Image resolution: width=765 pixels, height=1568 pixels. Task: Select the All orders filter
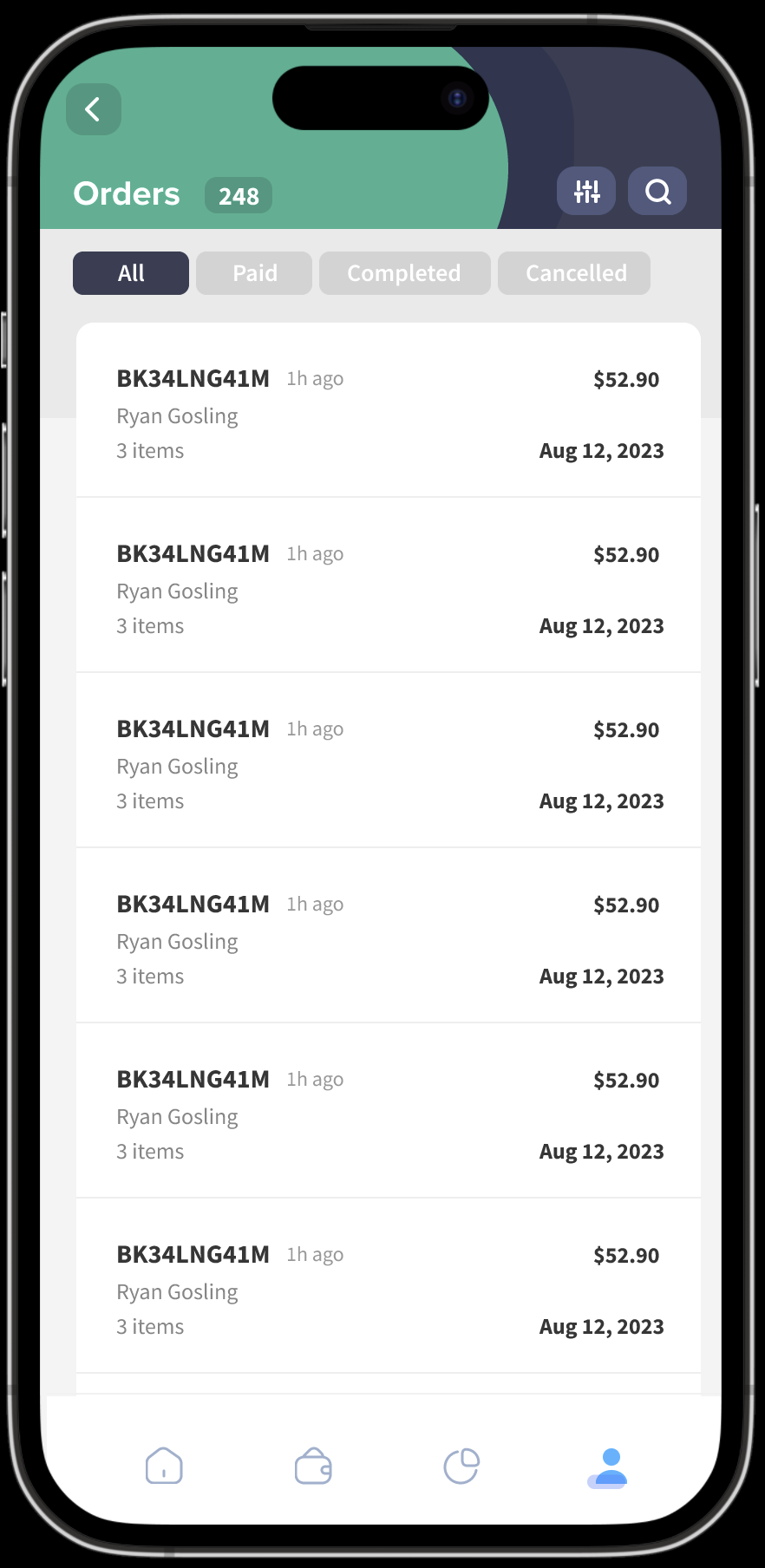pyautogui.click(x=131, y=273)
